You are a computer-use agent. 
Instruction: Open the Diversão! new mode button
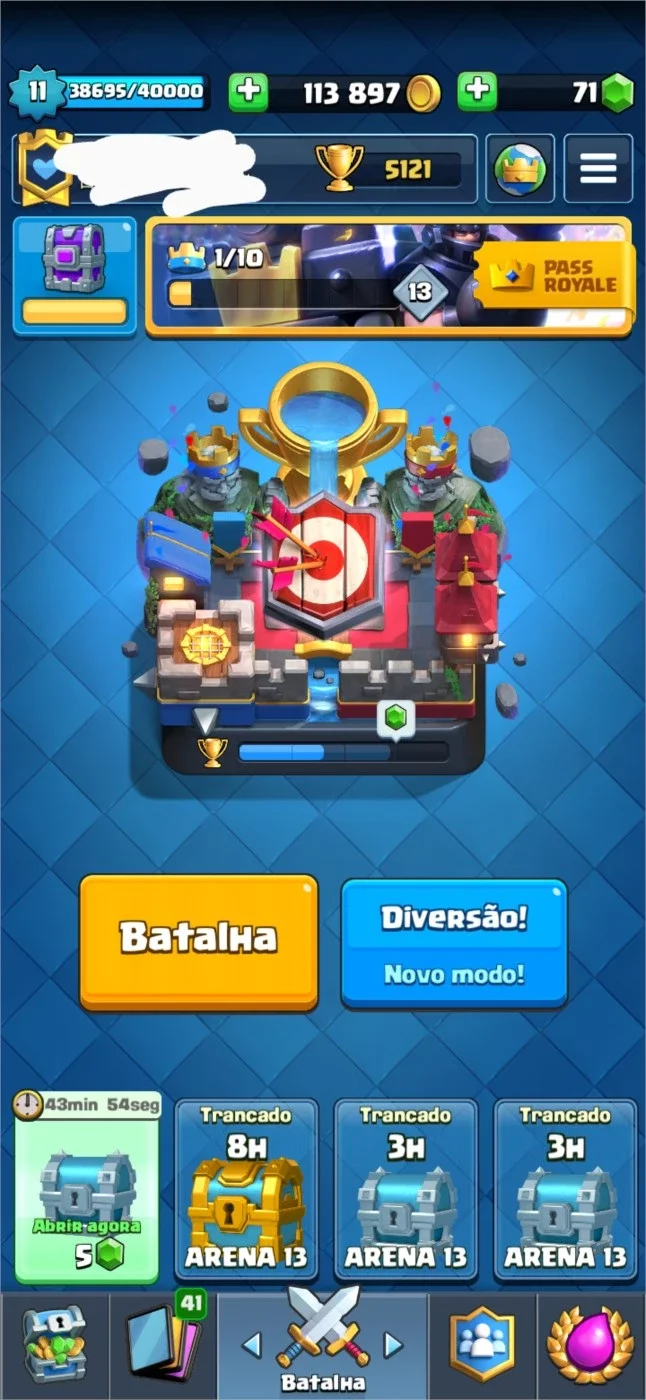tap(454, 943)
